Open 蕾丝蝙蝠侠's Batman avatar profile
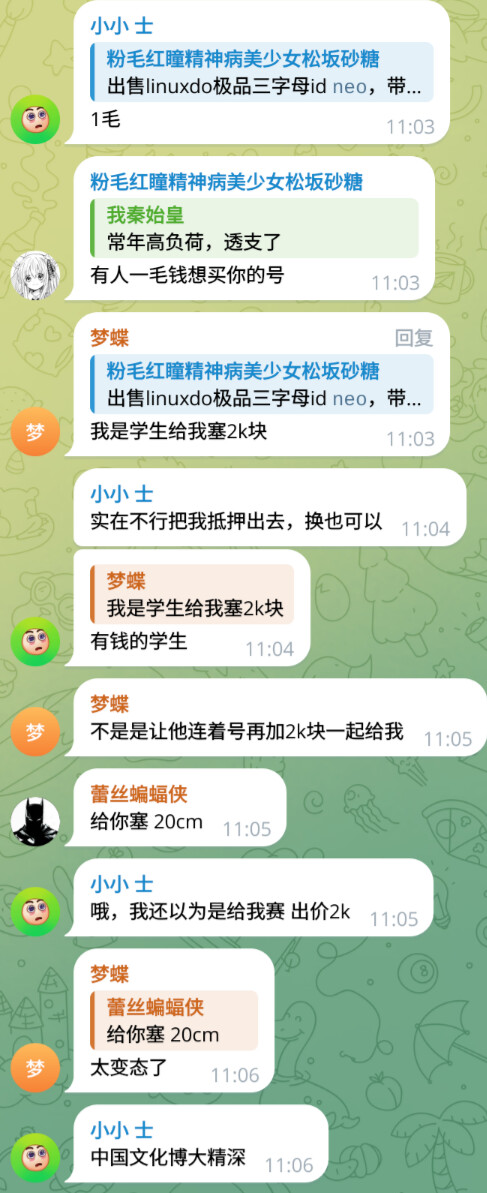The image size is (487, 1193). (x=35, y=821)
